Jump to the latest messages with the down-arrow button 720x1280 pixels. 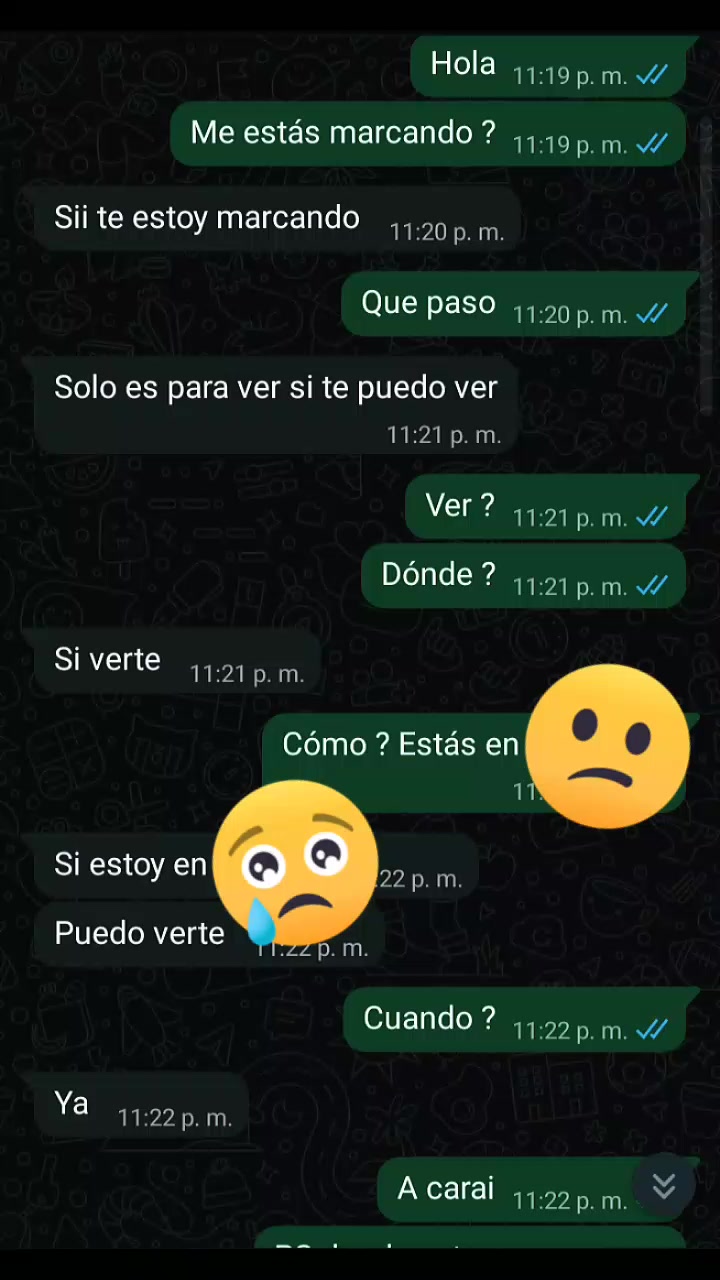(663, 1186)
